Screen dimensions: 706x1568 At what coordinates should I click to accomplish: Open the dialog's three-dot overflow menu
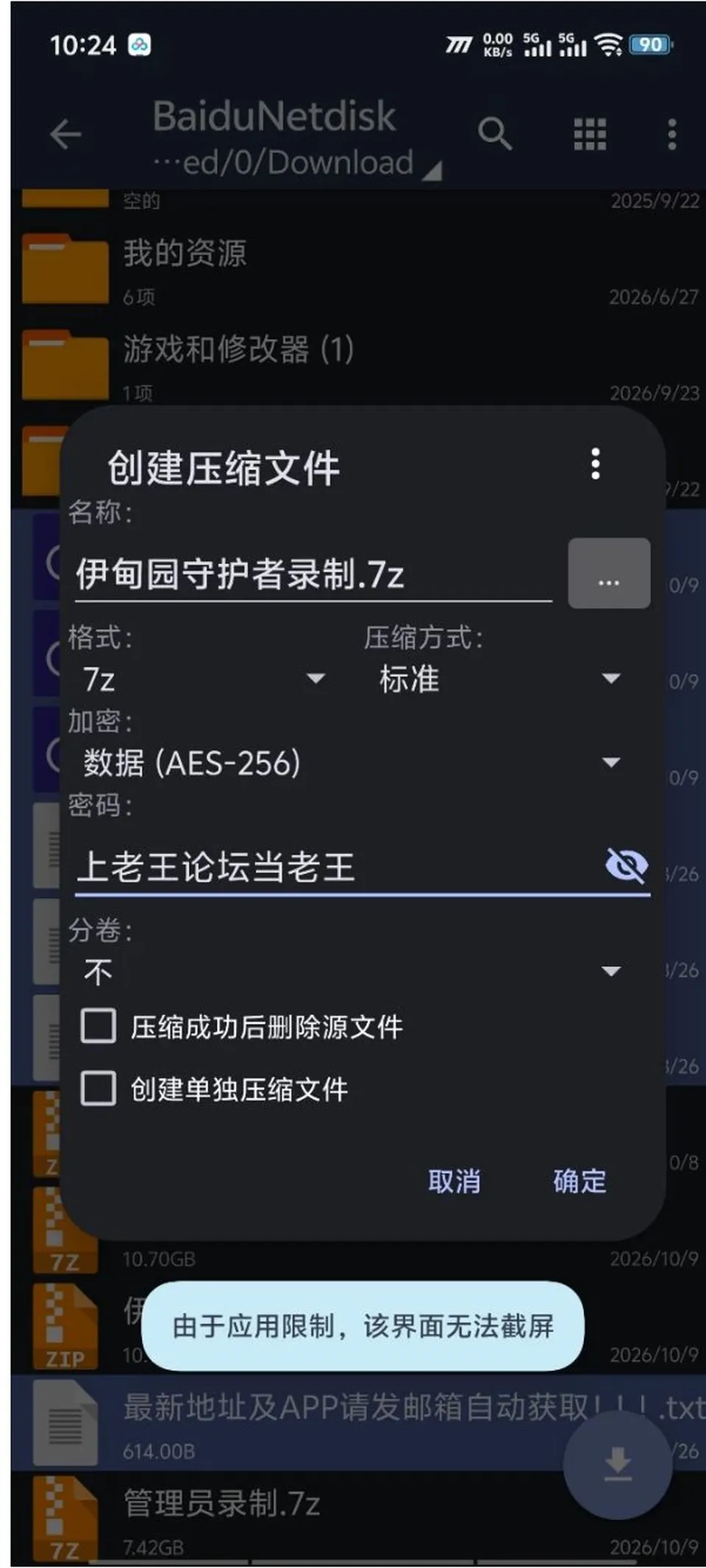point(596,464)
